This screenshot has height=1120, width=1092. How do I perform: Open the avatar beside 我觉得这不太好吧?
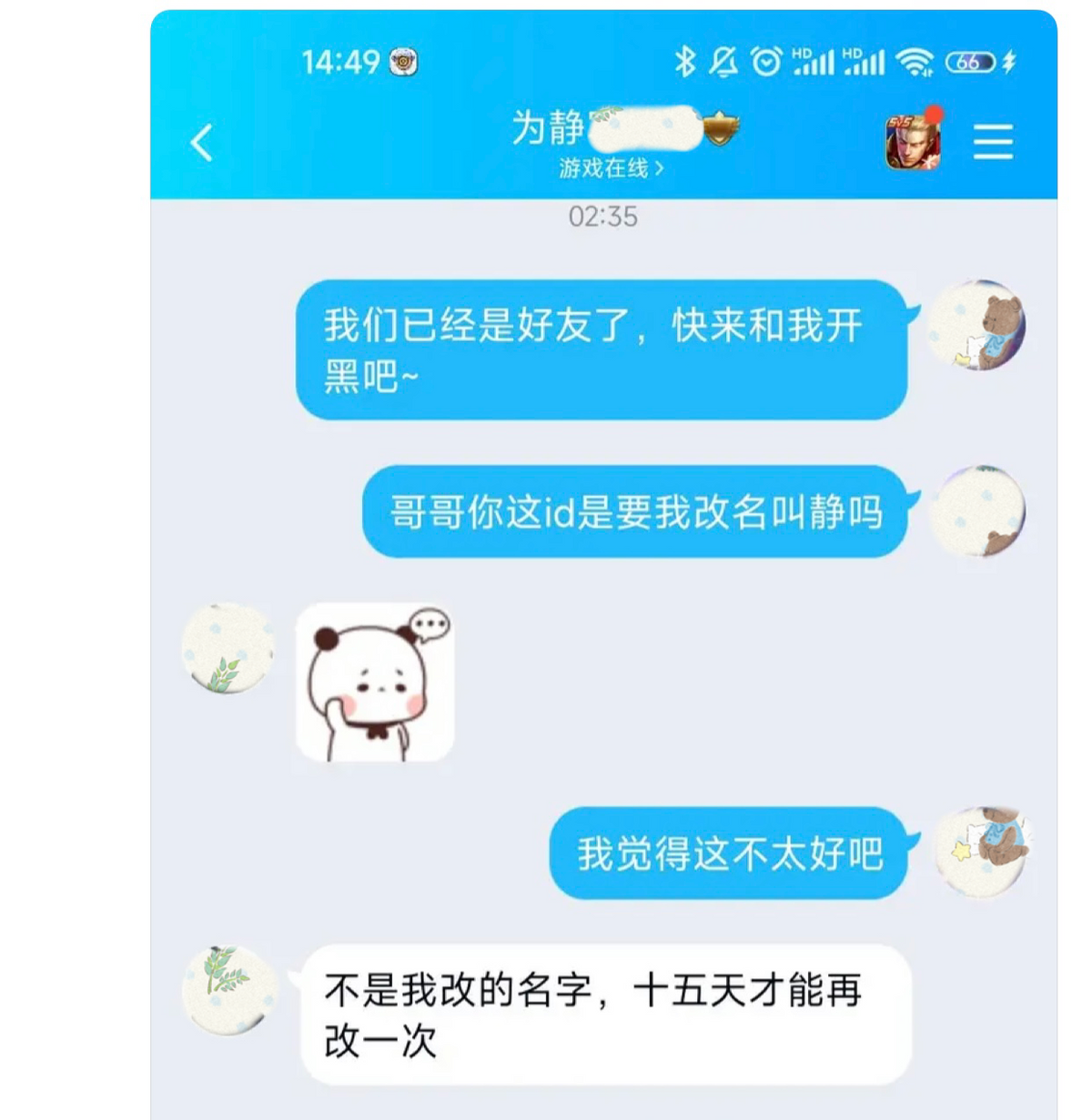pos(981,852)
